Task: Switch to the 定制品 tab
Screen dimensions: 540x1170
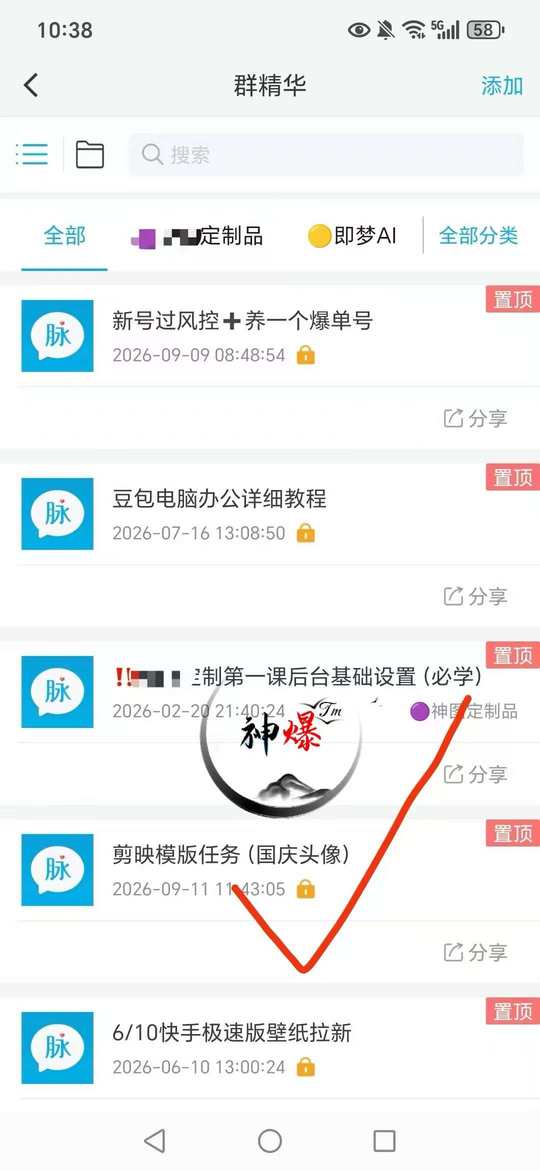Action: click(x=197, y=237)
